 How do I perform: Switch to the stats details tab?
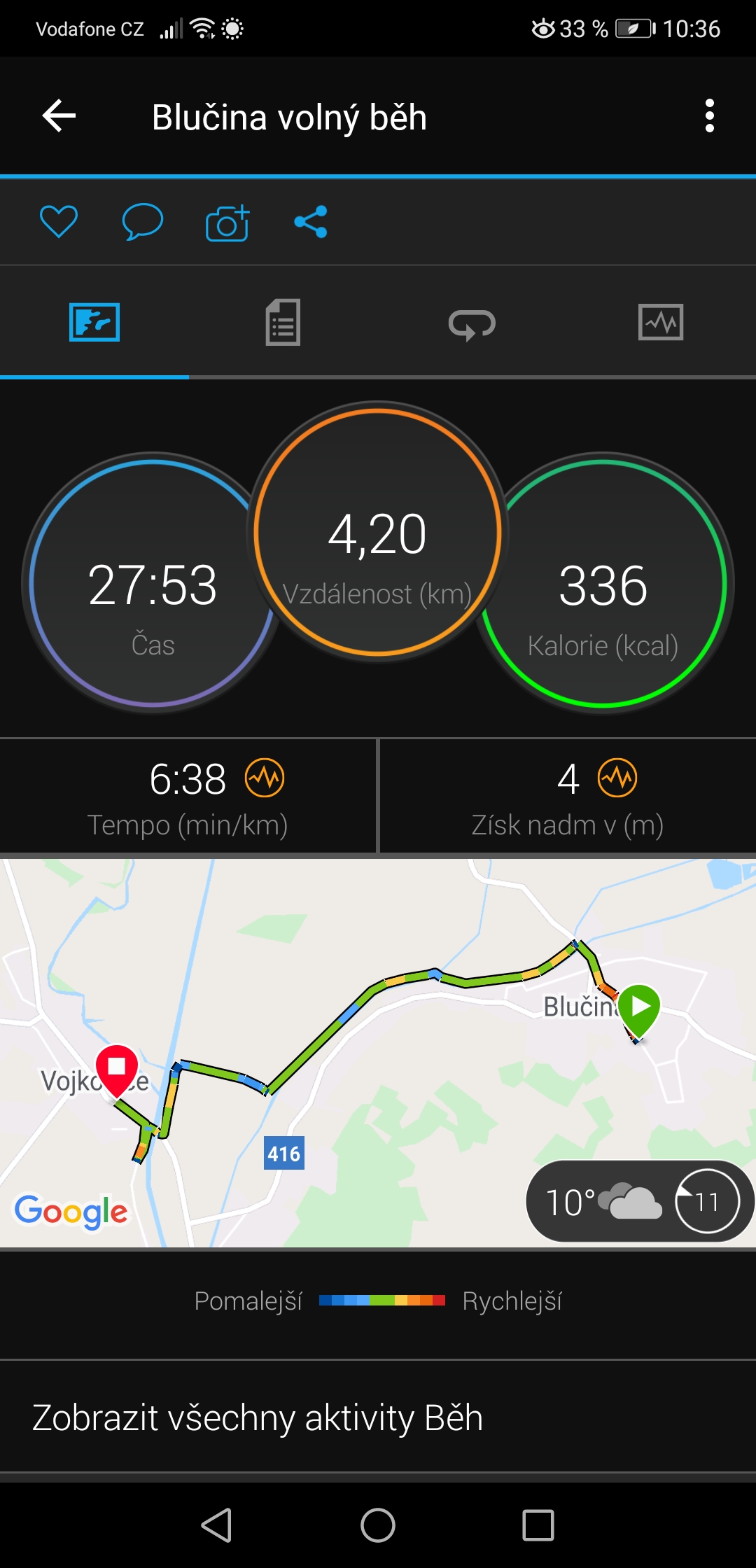click(283, 323)
